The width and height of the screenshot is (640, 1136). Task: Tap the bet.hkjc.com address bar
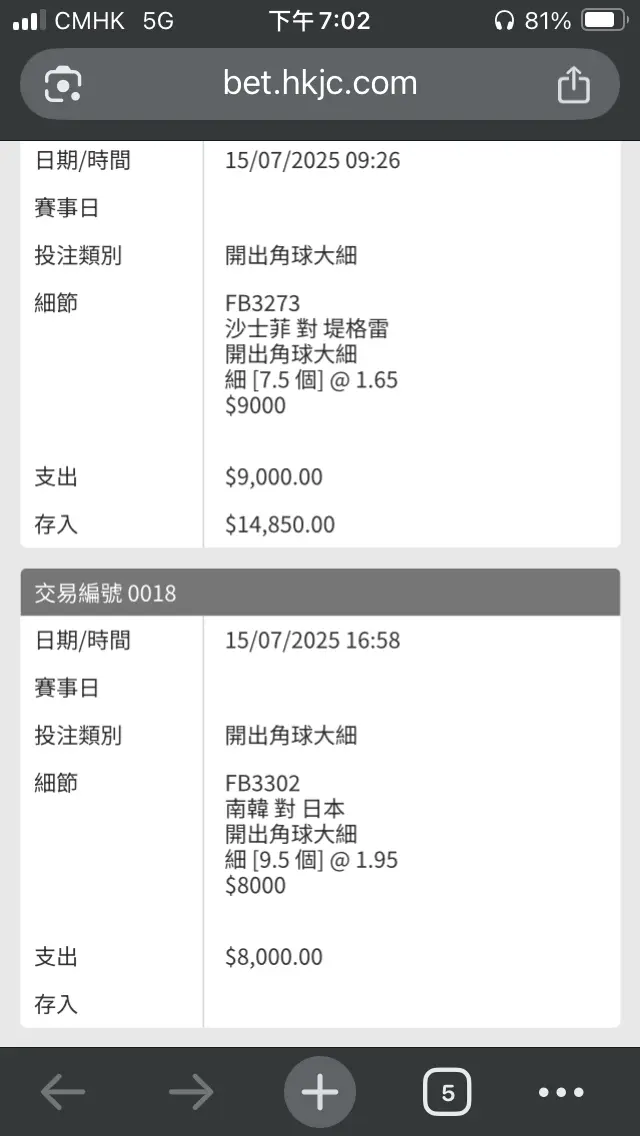(320, 84)
